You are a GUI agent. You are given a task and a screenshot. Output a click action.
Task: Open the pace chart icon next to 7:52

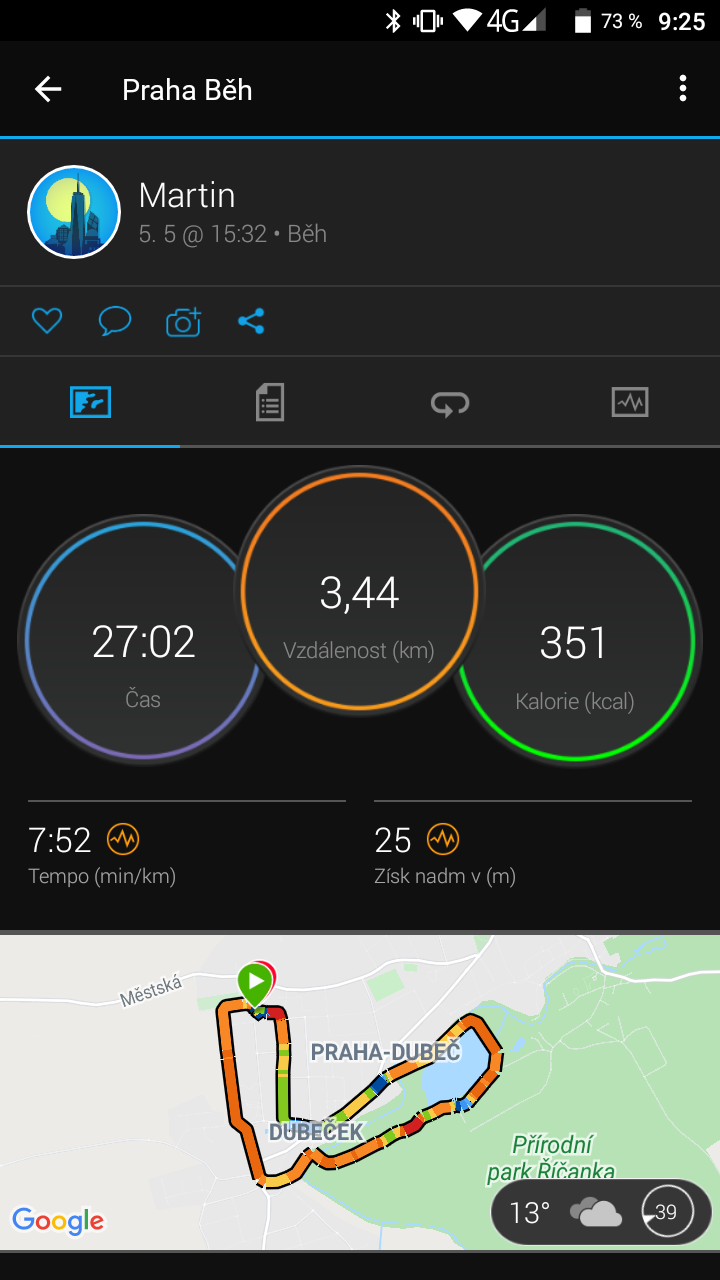(x=123, y=839)
